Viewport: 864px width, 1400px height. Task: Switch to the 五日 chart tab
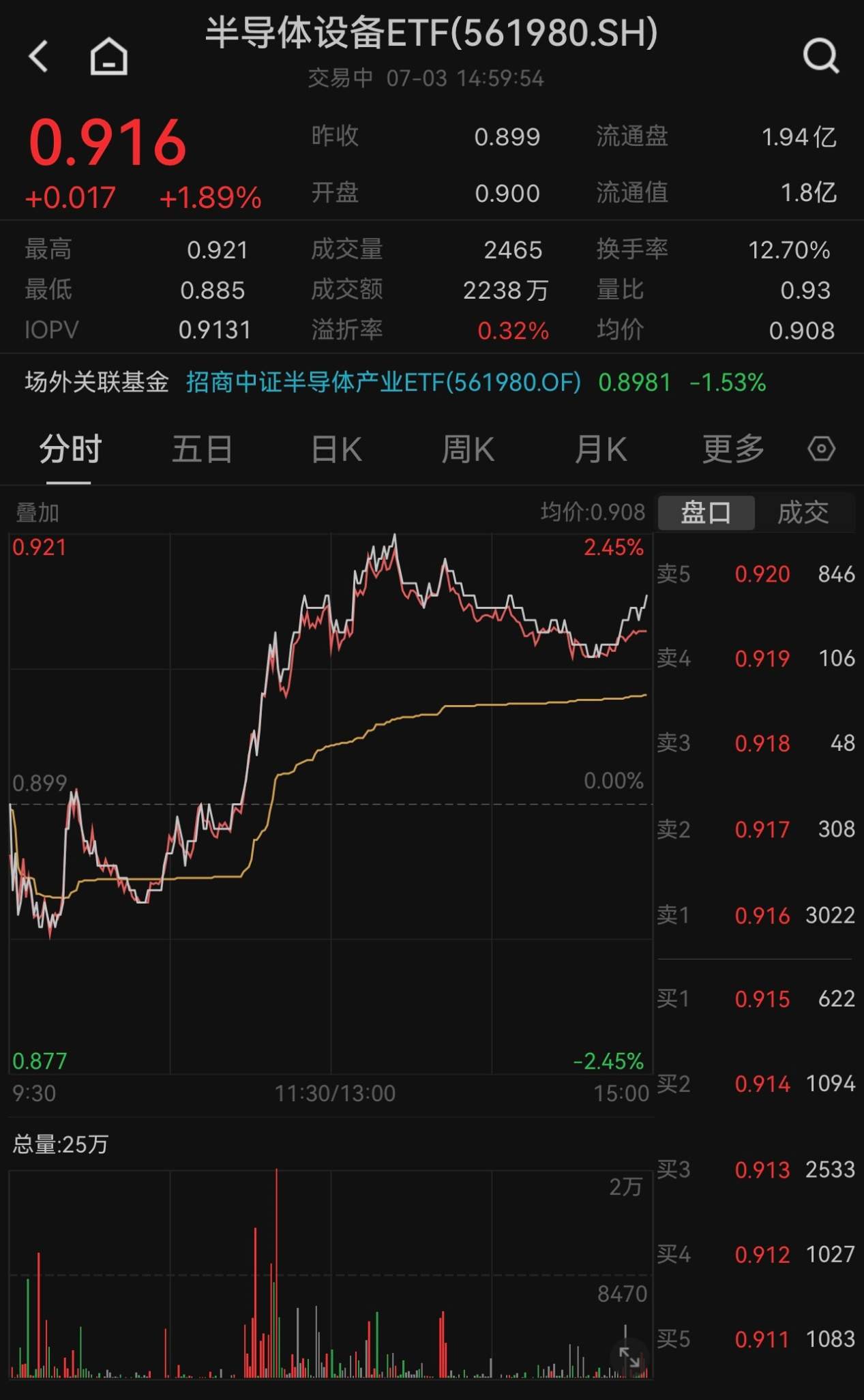coord(202,449)
